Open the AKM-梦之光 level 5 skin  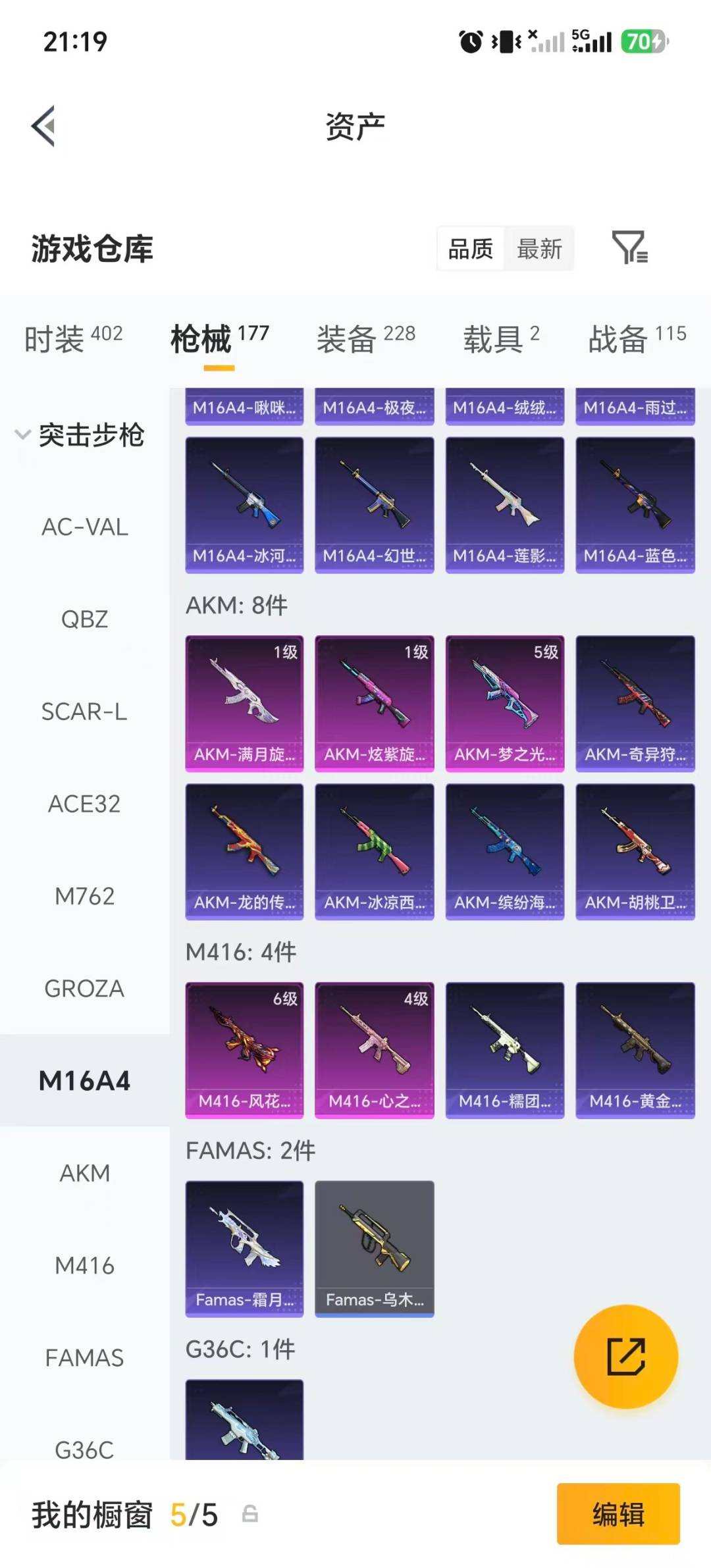click(505, 703)
